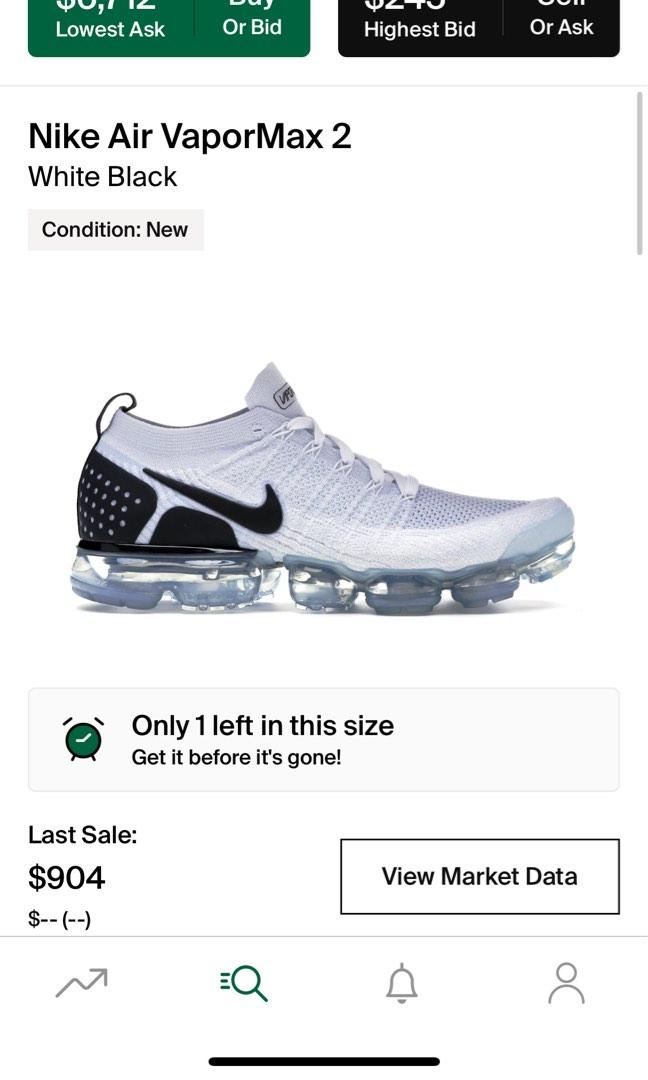Switch to the trending chart tab
Screen dimensions: 648x1080
pyautogui.click(x=81, y=983)
